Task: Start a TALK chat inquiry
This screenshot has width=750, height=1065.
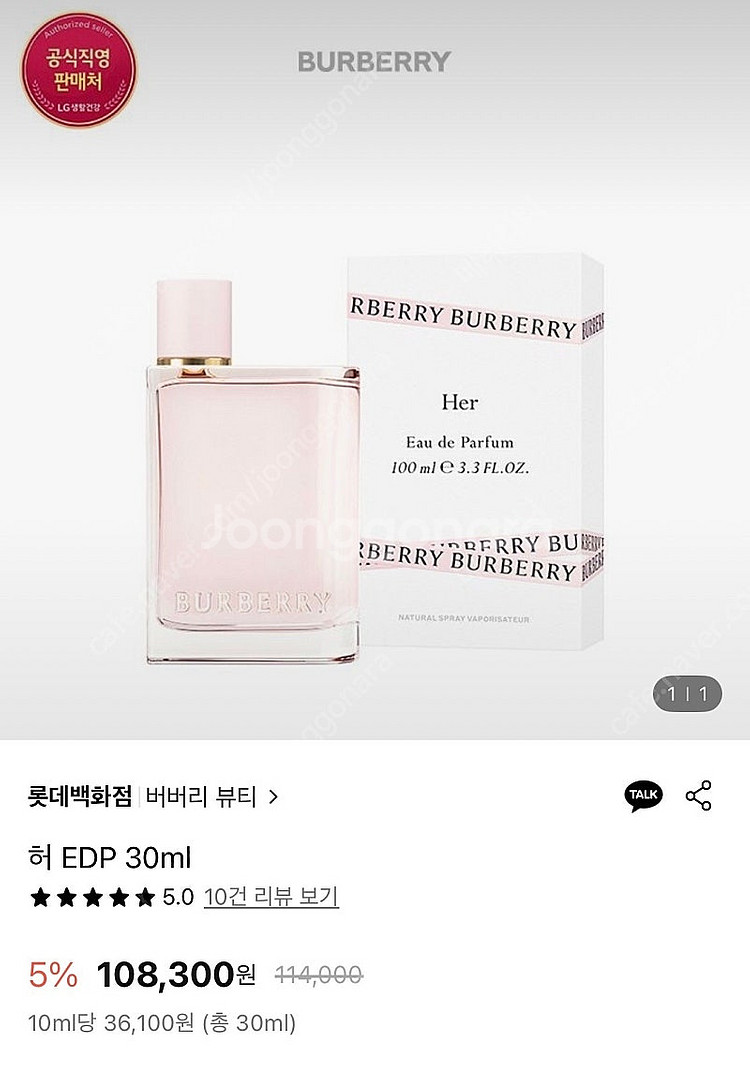Action: point(643,796)
